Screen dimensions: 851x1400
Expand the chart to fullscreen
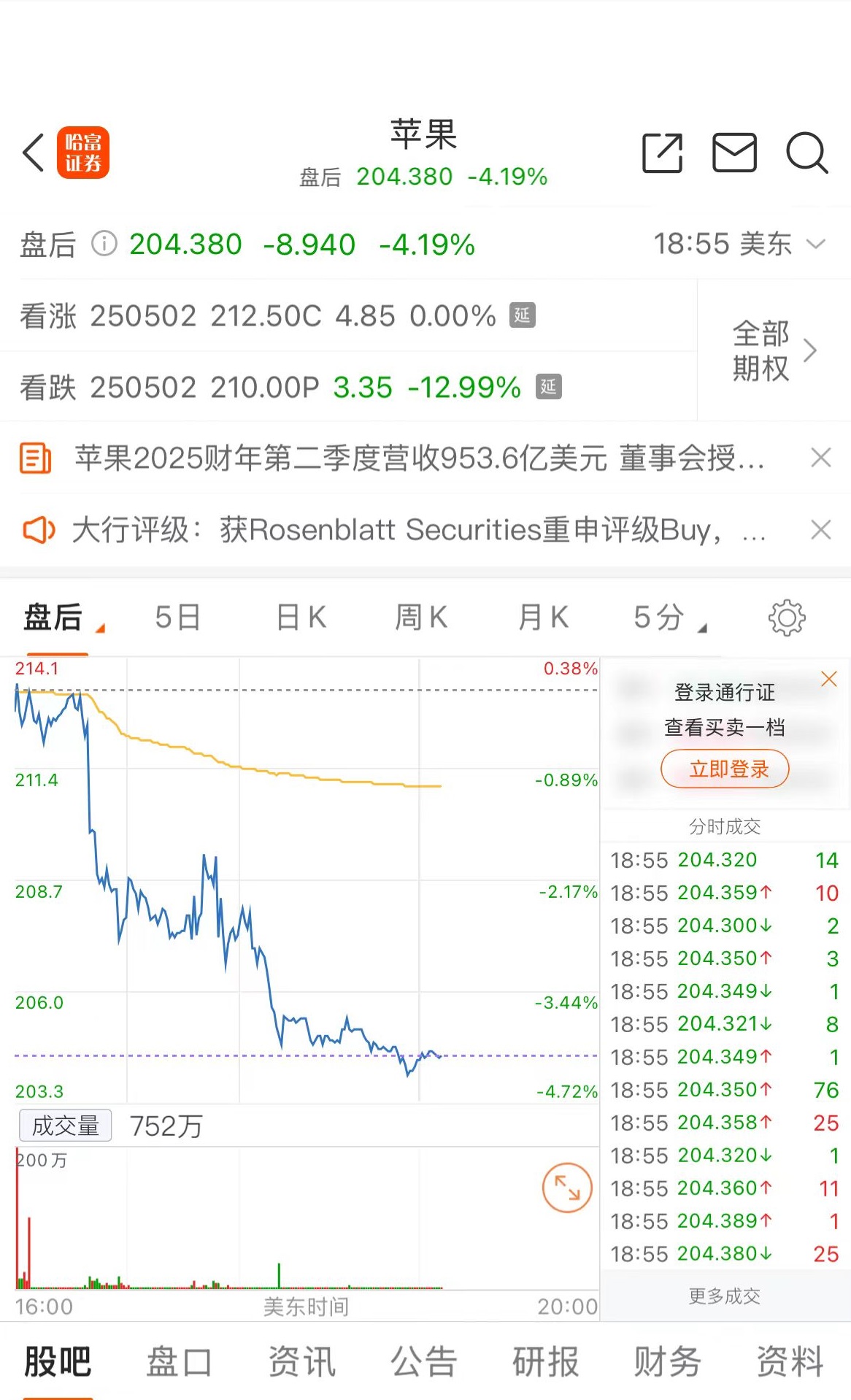click(x=567, y=1188)
